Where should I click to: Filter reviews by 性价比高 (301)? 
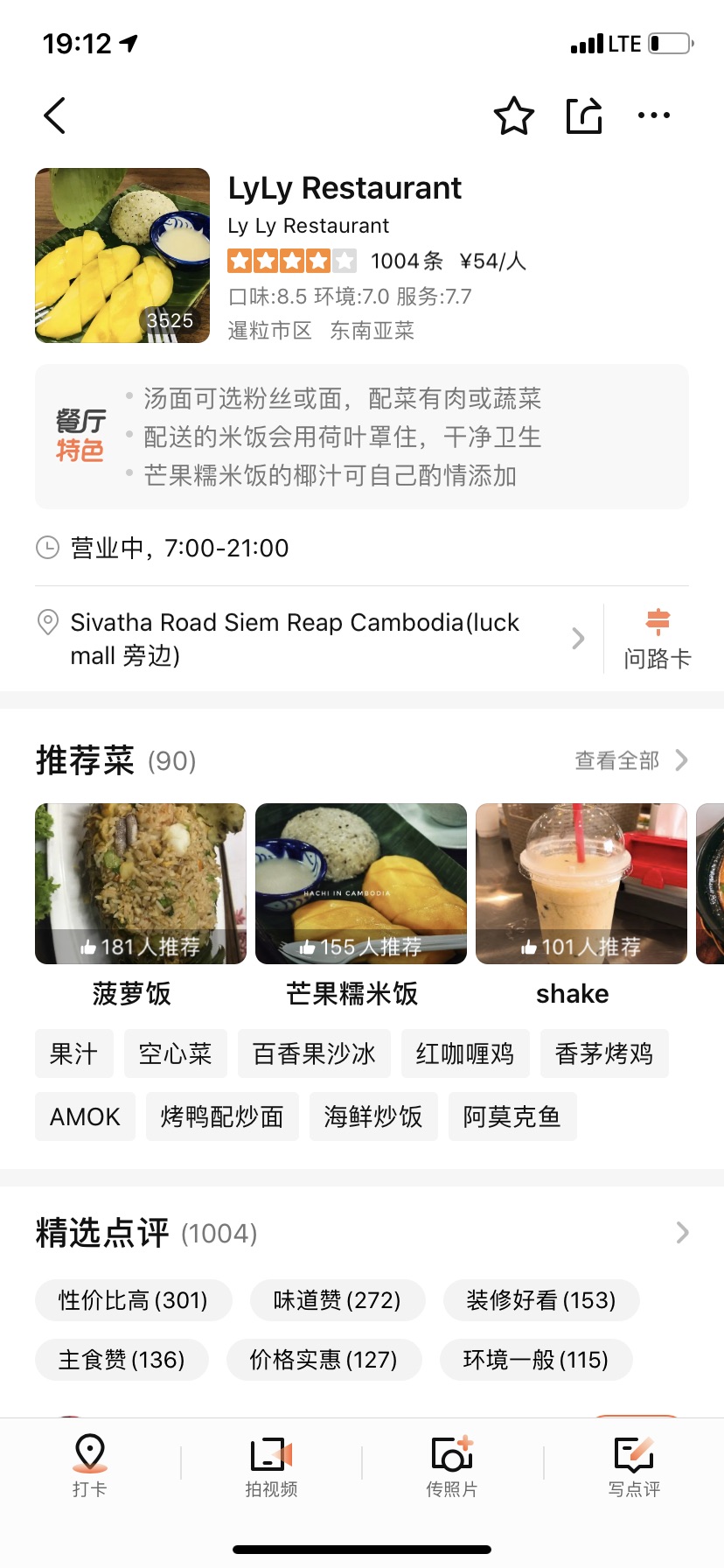[133, 1300]
